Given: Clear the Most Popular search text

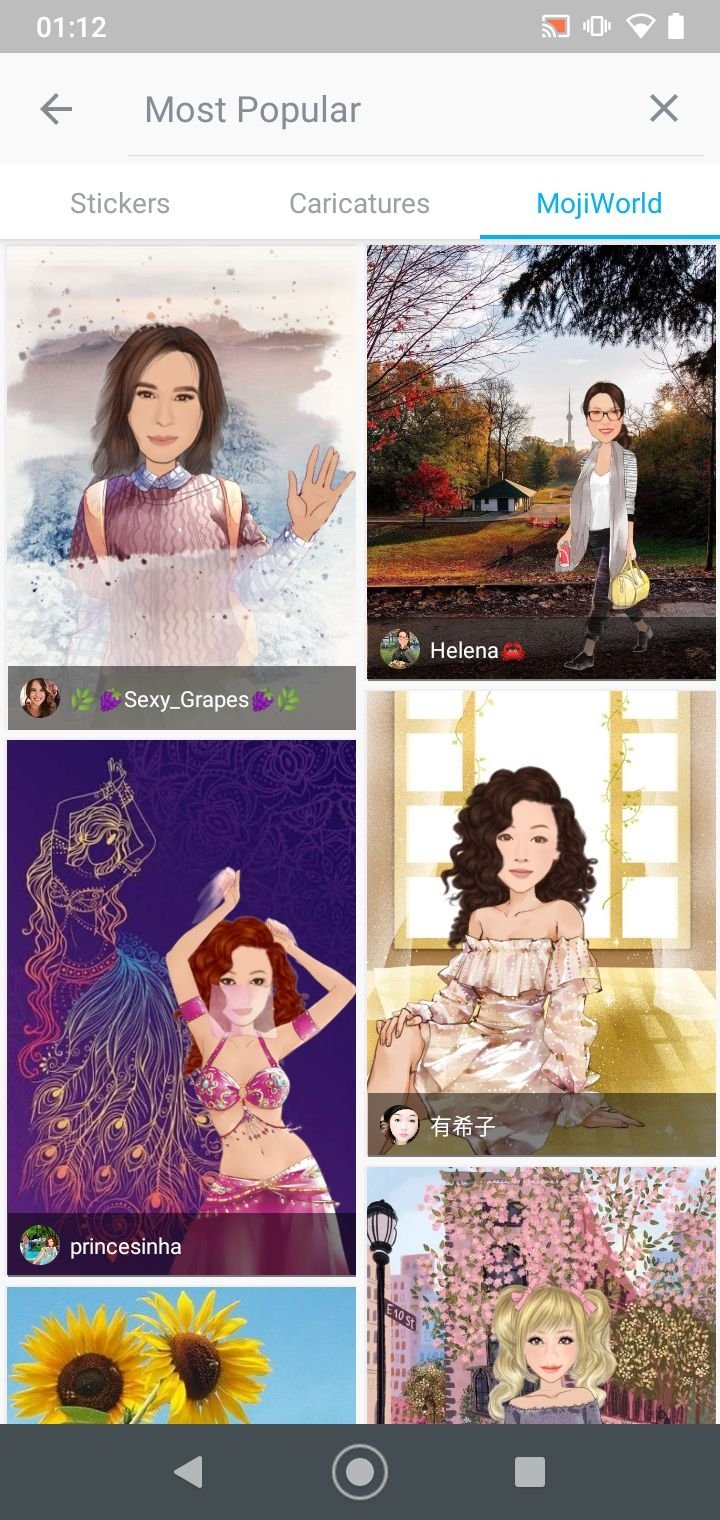Looking at the screenshot, I should coord(664,108).
